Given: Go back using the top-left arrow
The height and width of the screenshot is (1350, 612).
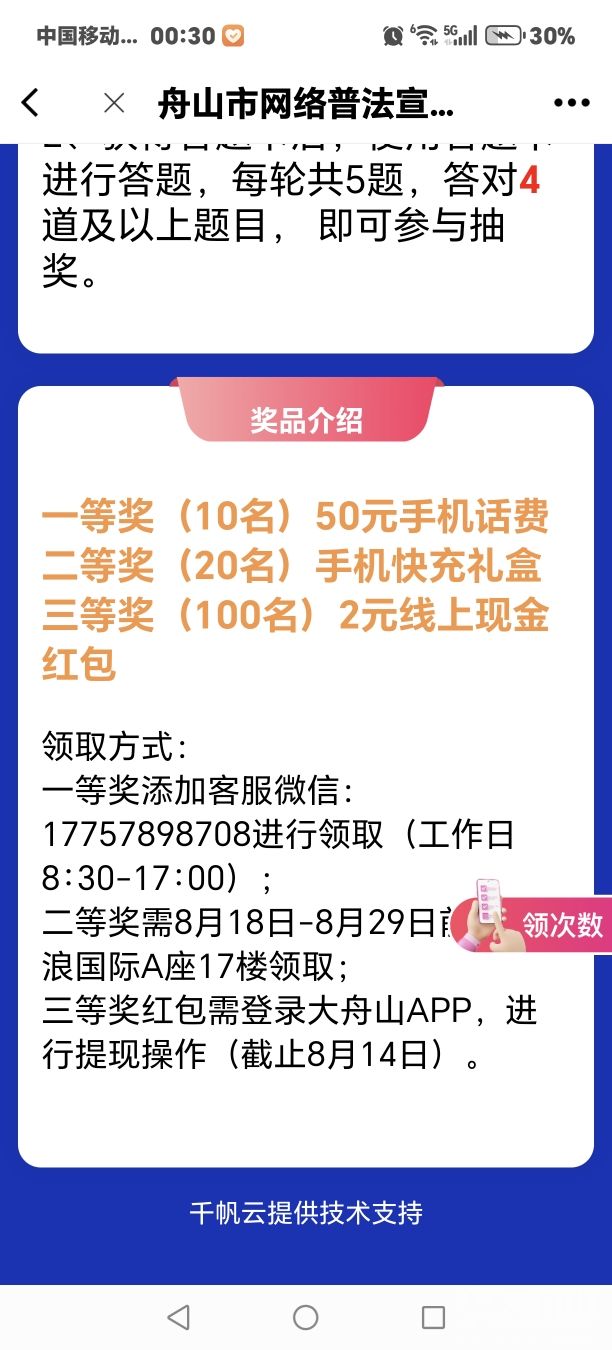Looking at the screenshot, I should [31, 102].
